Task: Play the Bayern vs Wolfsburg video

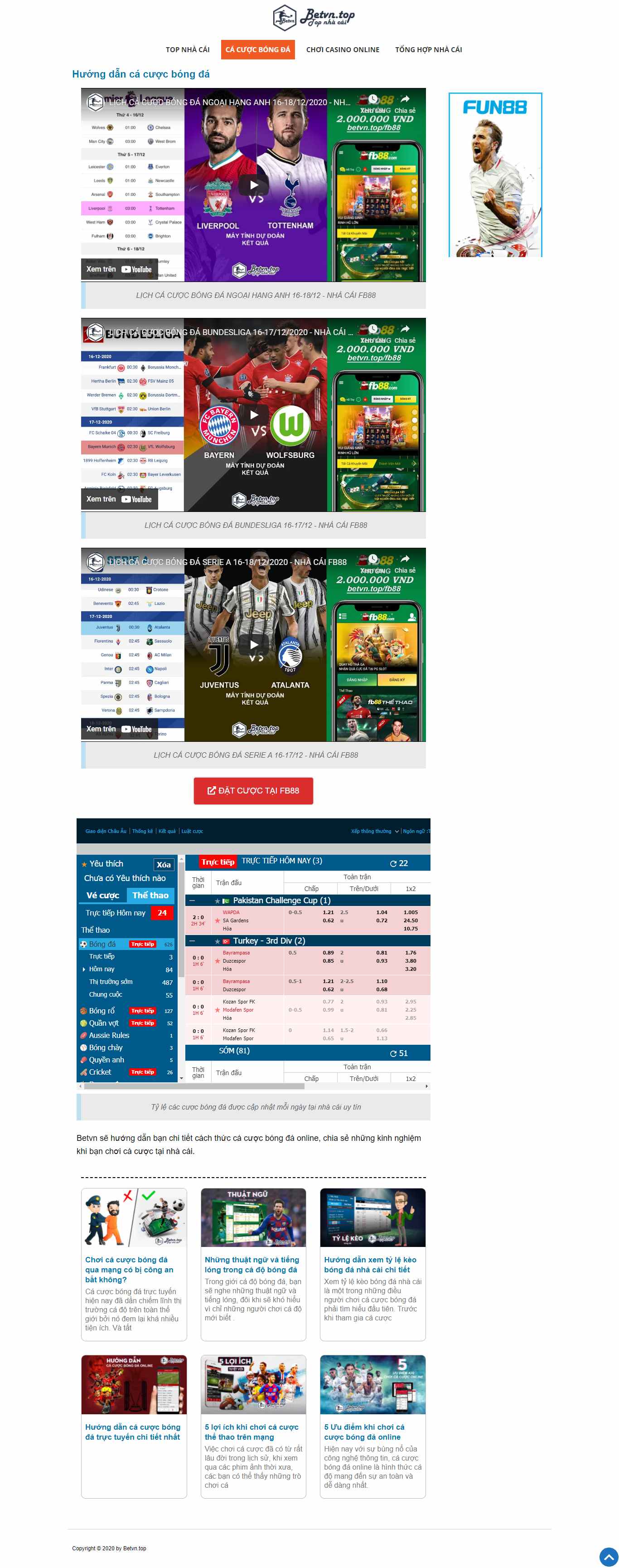Action: (x=254, y=414)
